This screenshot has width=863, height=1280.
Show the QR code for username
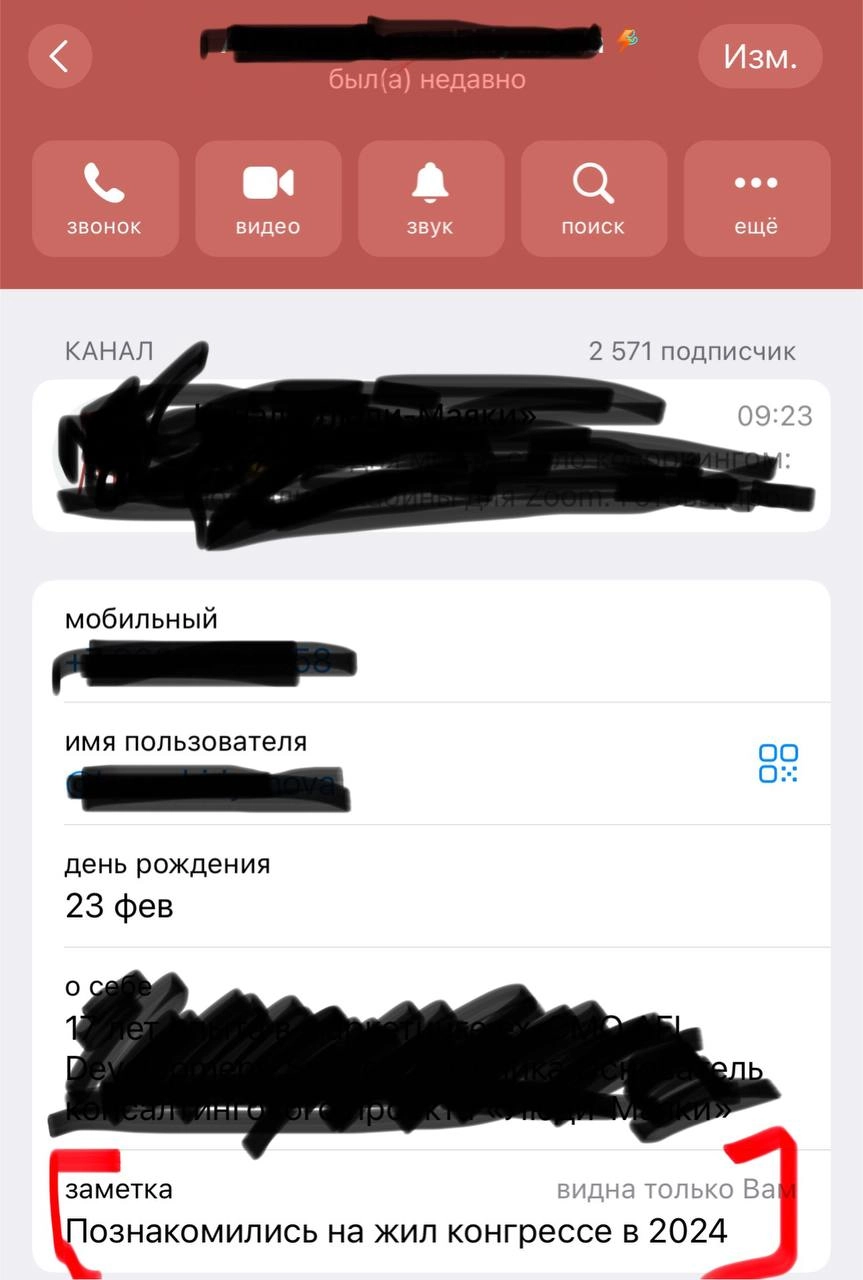(x=778, y=763)
